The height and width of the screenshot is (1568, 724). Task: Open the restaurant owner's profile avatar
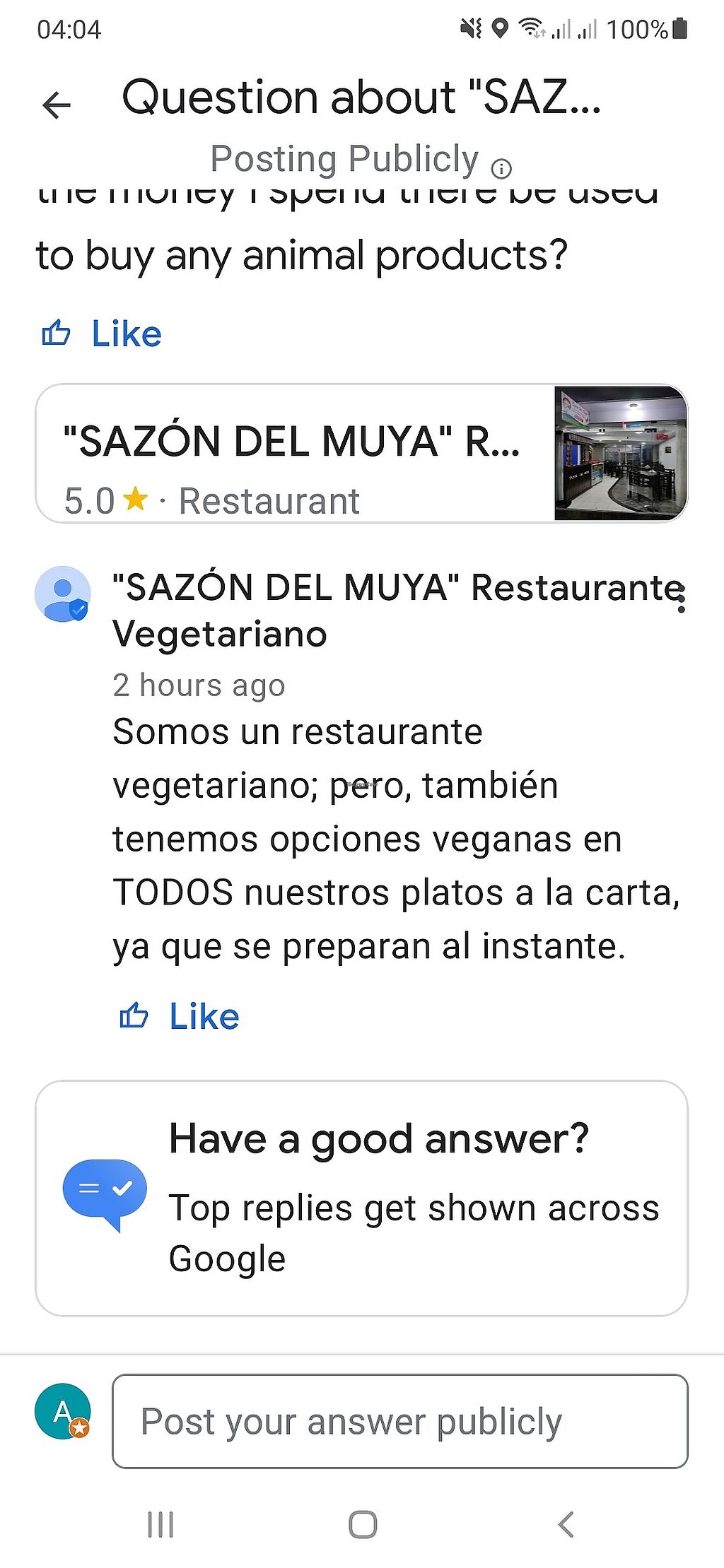(x=62, y=594)
